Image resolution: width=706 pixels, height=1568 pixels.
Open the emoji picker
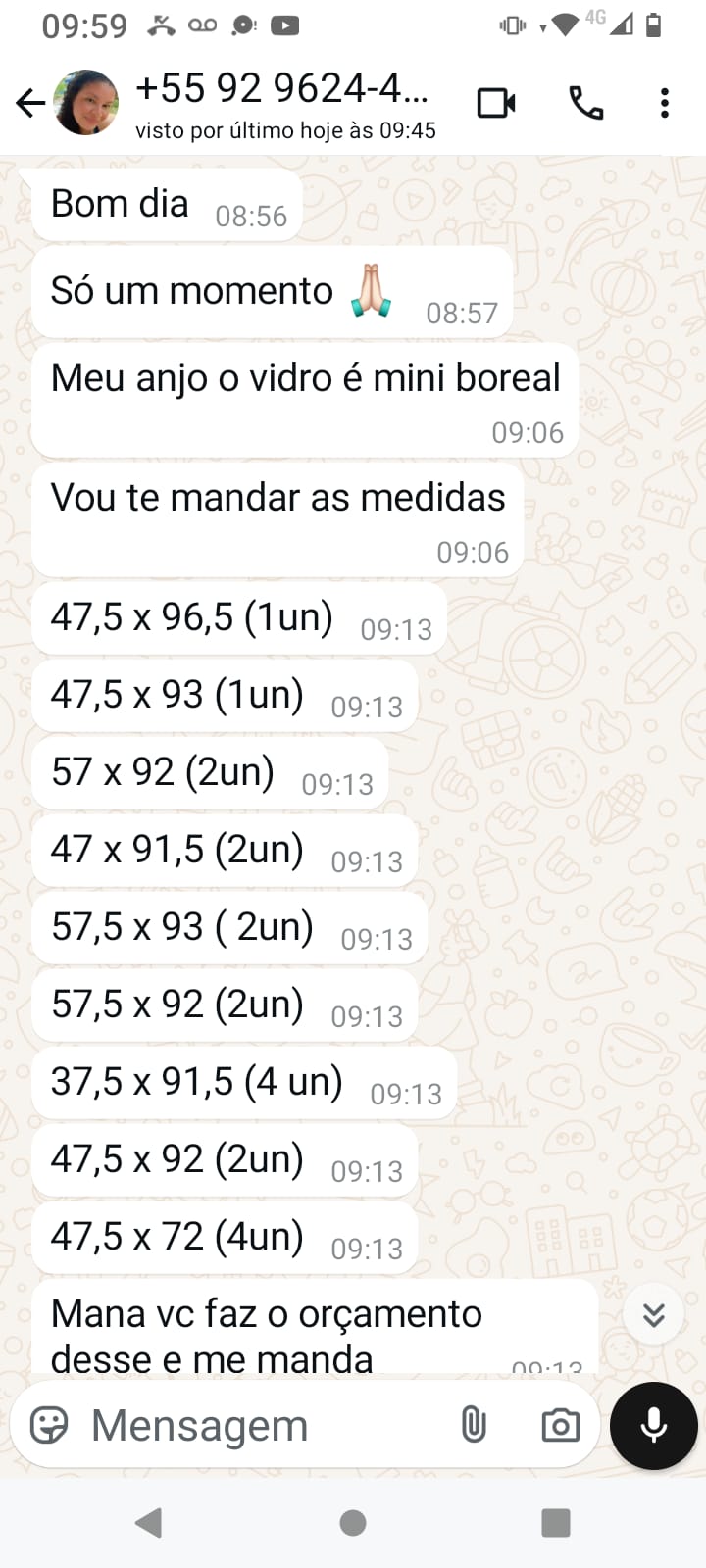(49, 1425)
